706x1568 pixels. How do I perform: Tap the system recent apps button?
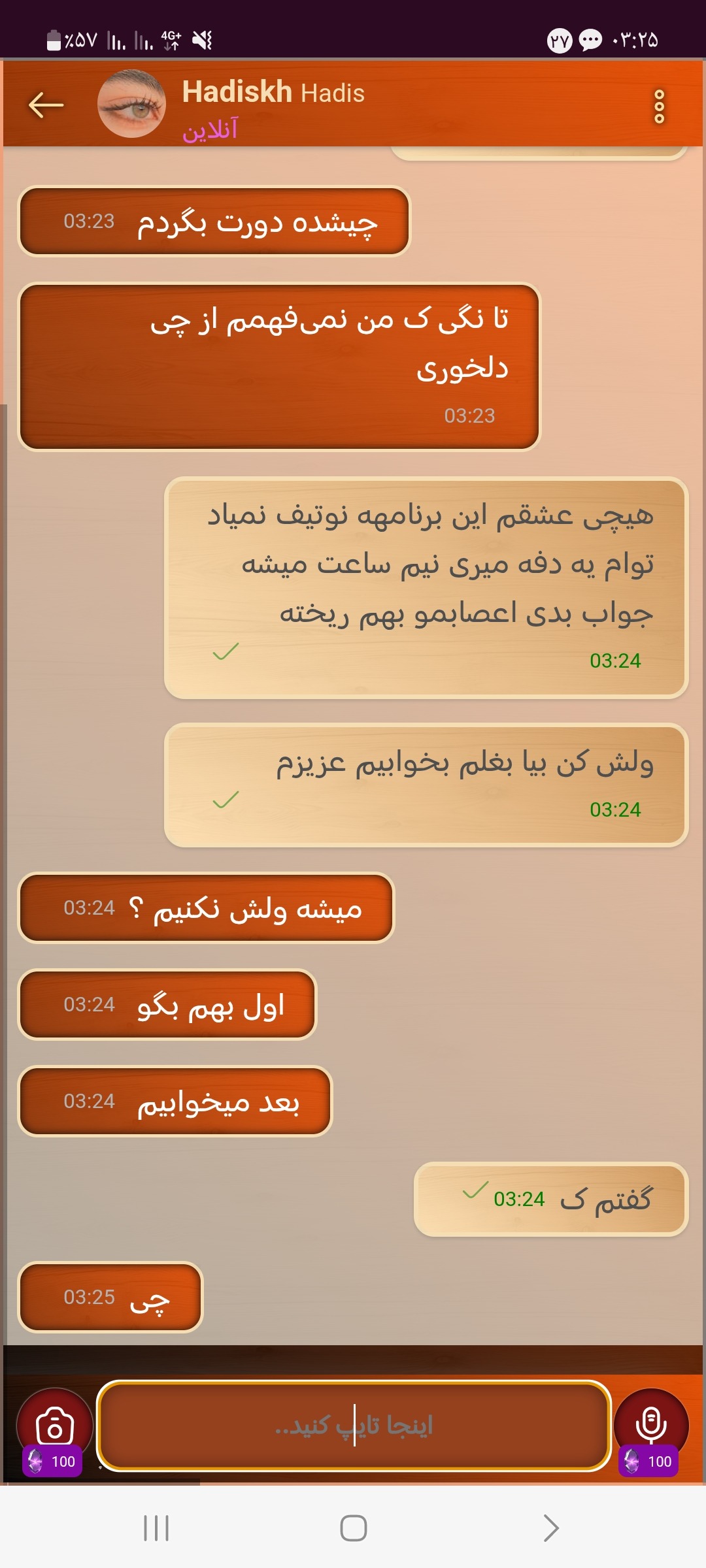(x=156, y=1528)
